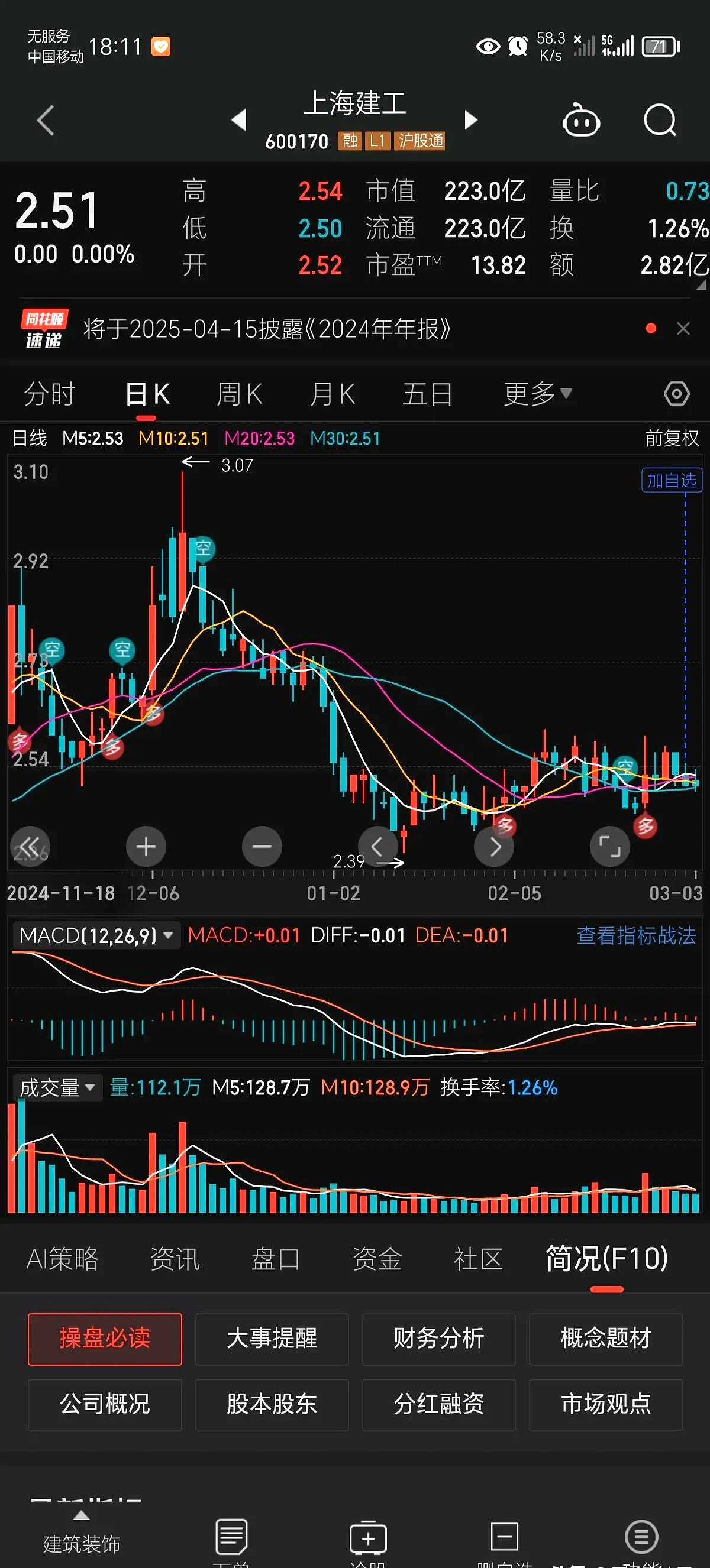Screen dimensions: 710x1568
Task: Open the 资金 funds flow tab
Action: click(377, 1259)
